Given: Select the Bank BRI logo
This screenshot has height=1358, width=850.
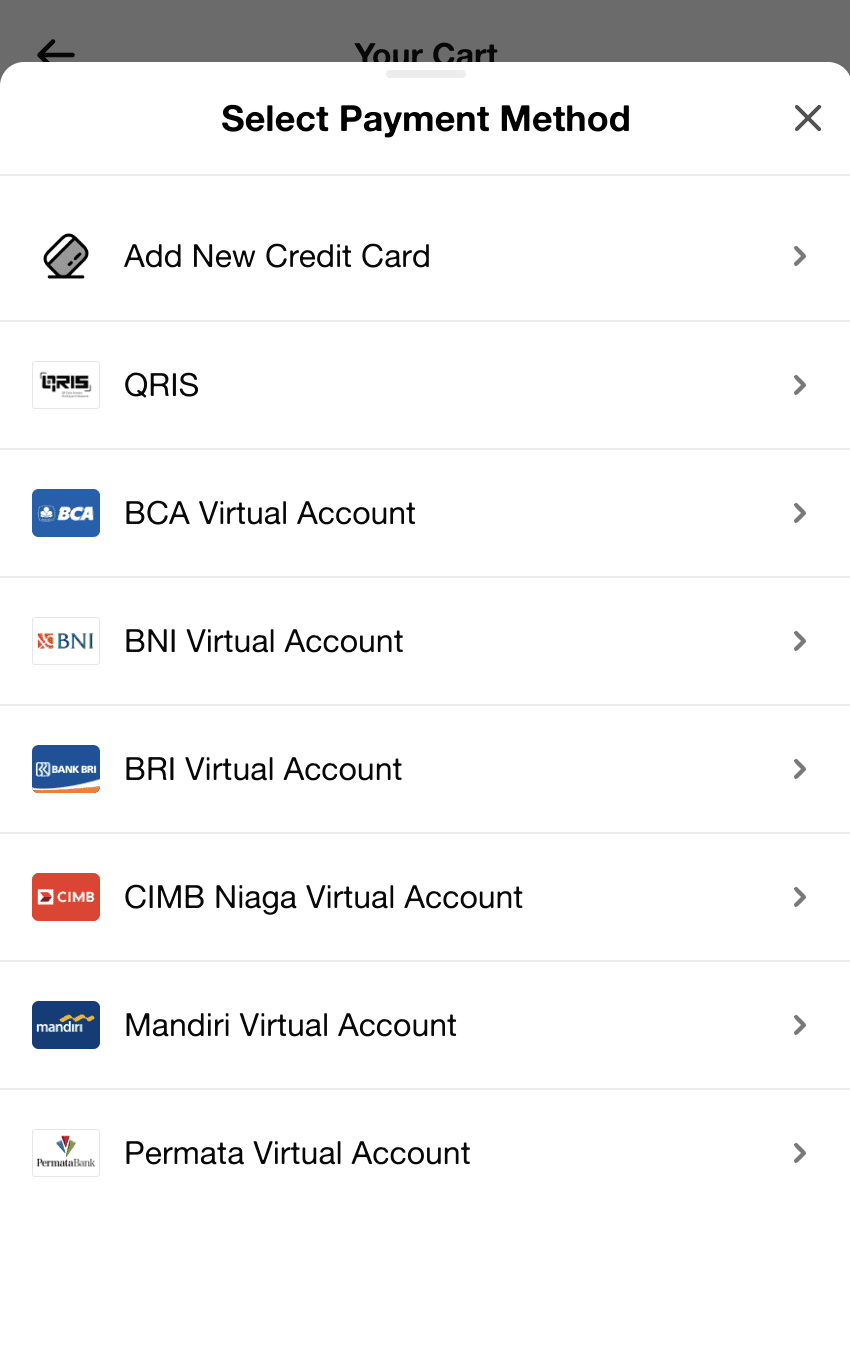Looking at the screenshot, I should pos(65,768).
